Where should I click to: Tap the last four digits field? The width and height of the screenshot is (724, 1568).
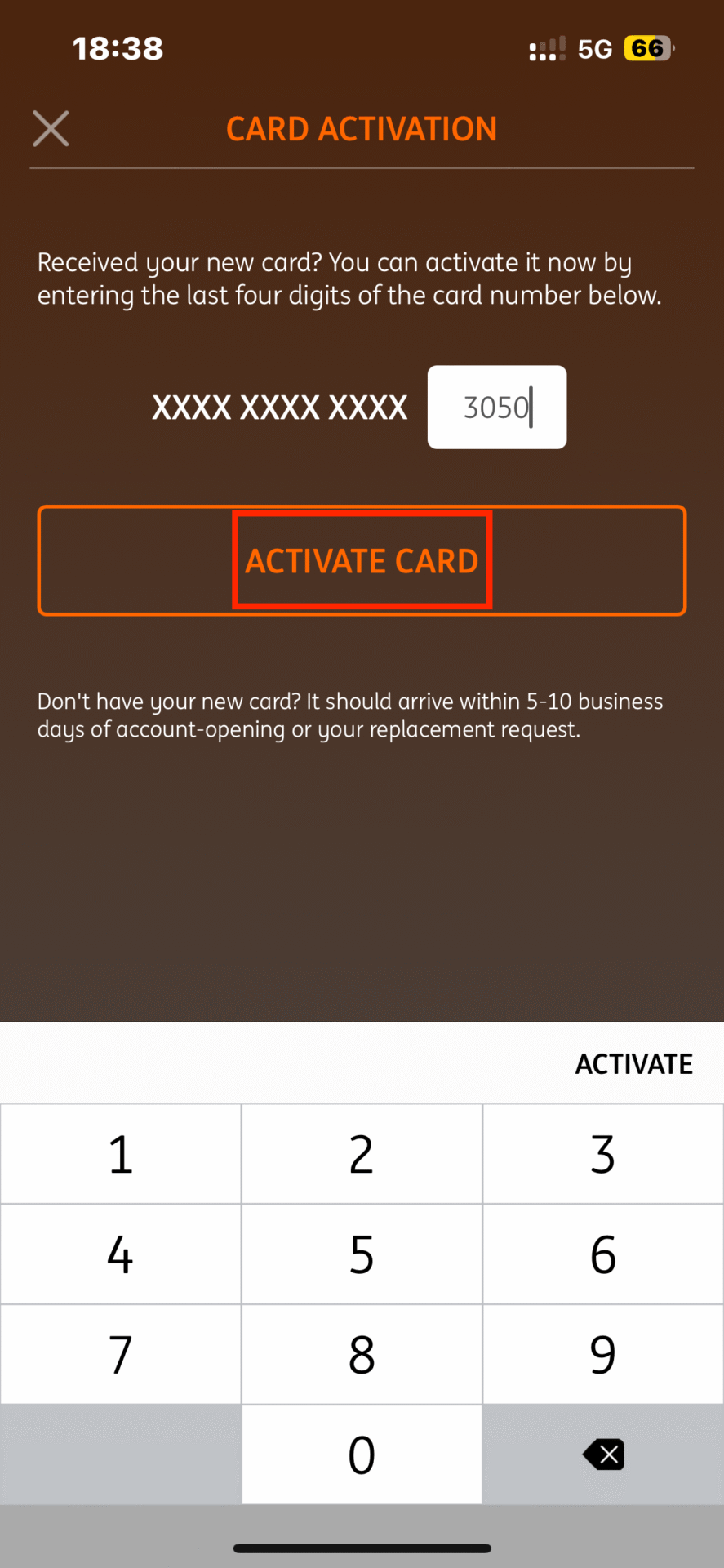click(x=496, y=407)
